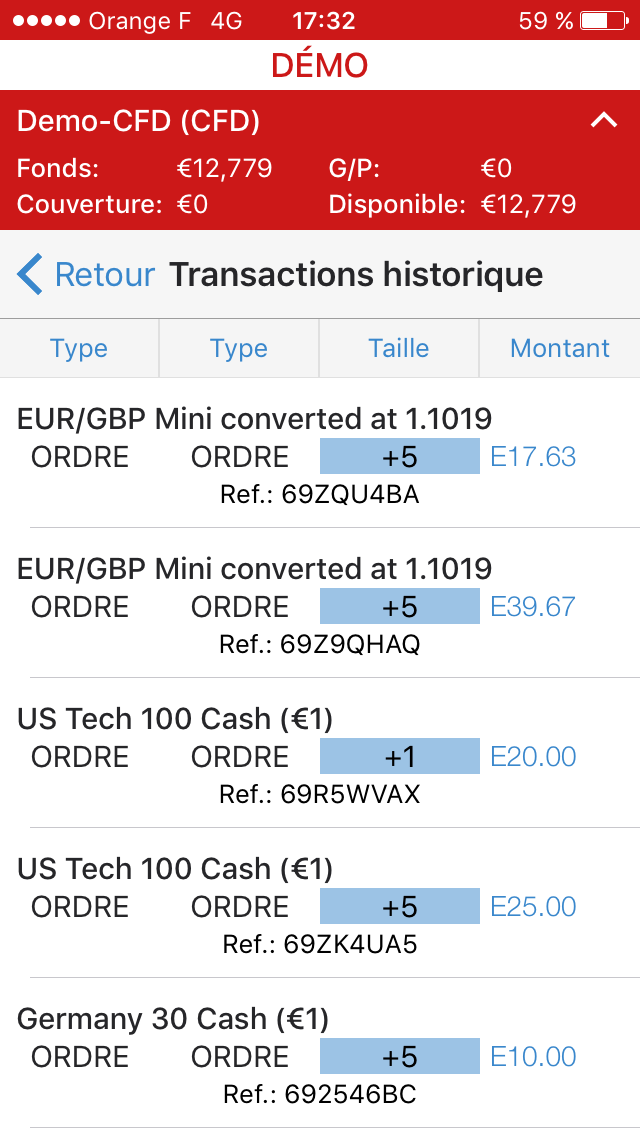This screenshot has height=1136, width=640.
Task: Open the Germany 30 Cash transaction
Action: click(x=320, y=1055)
